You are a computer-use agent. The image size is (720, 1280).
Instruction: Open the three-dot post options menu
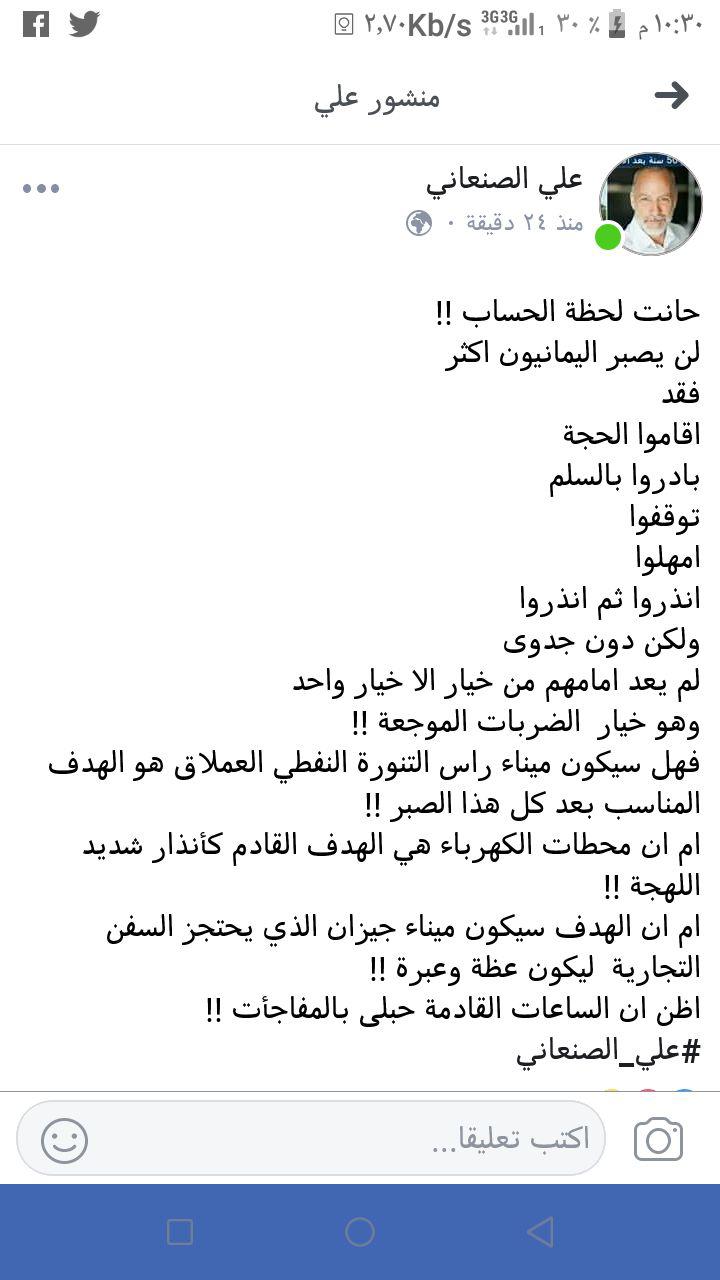click(x=41, y=189)
